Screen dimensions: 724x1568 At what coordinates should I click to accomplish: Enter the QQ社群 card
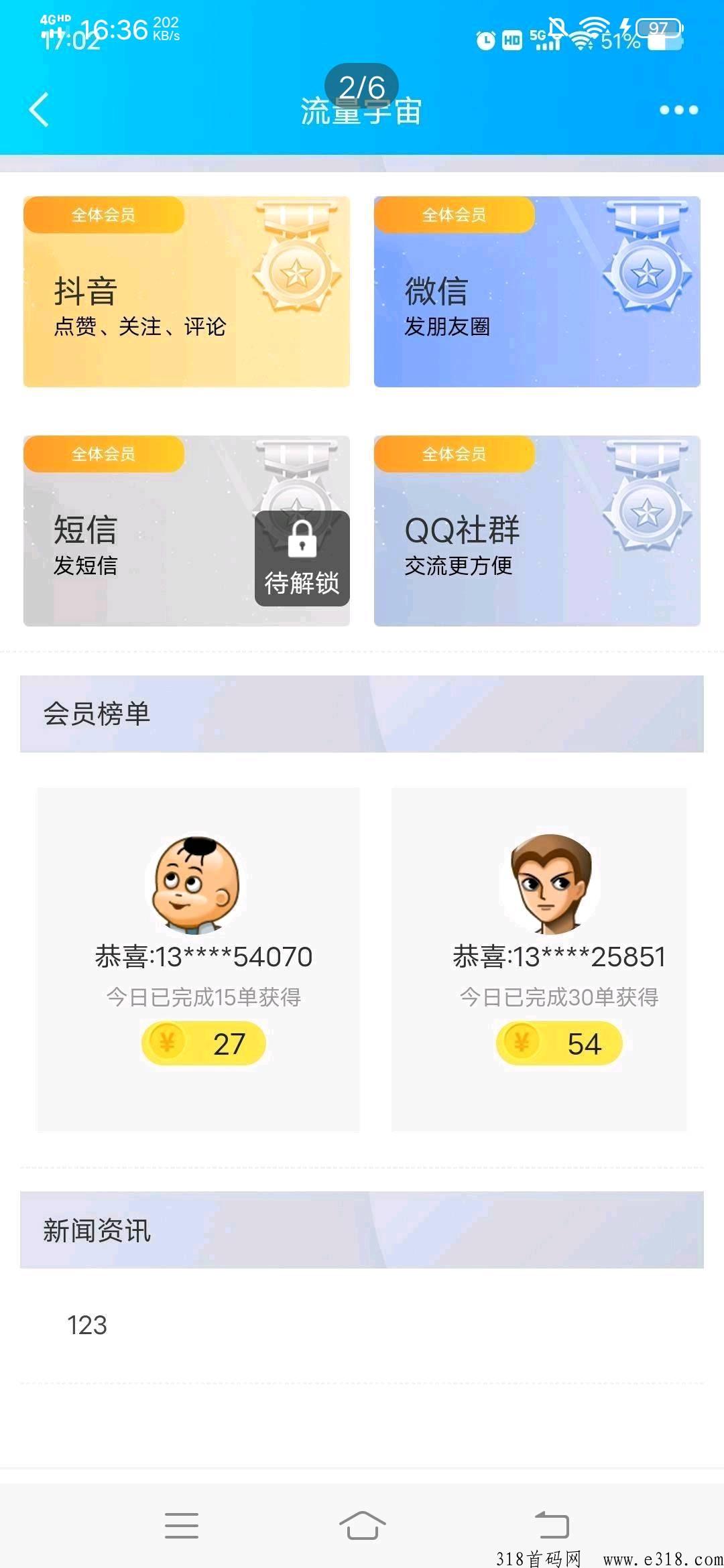tap(537, 531)
